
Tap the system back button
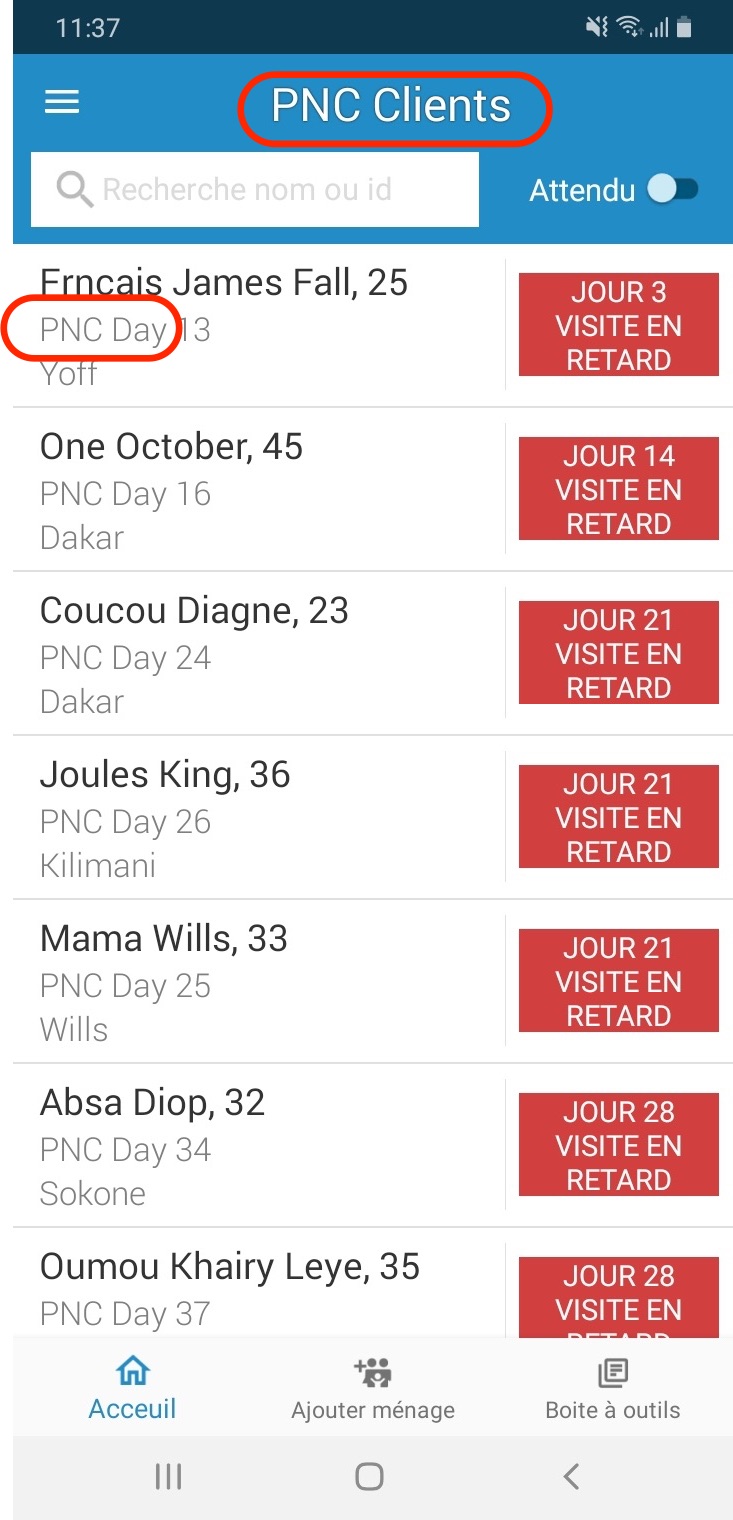571,1476
